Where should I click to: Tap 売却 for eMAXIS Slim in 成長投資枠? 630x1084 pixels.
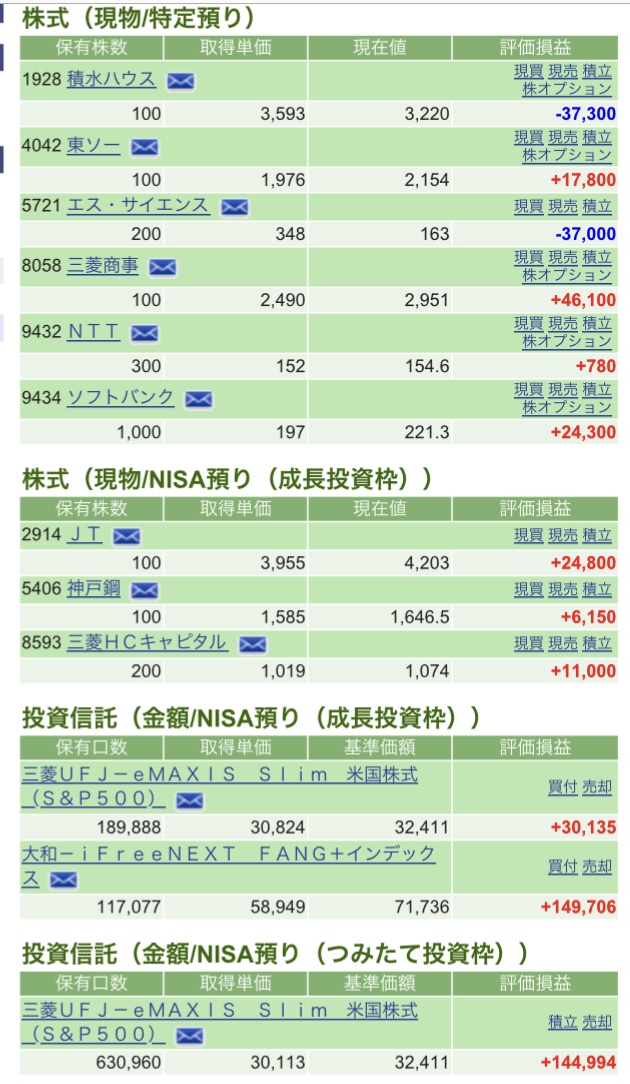597,787
